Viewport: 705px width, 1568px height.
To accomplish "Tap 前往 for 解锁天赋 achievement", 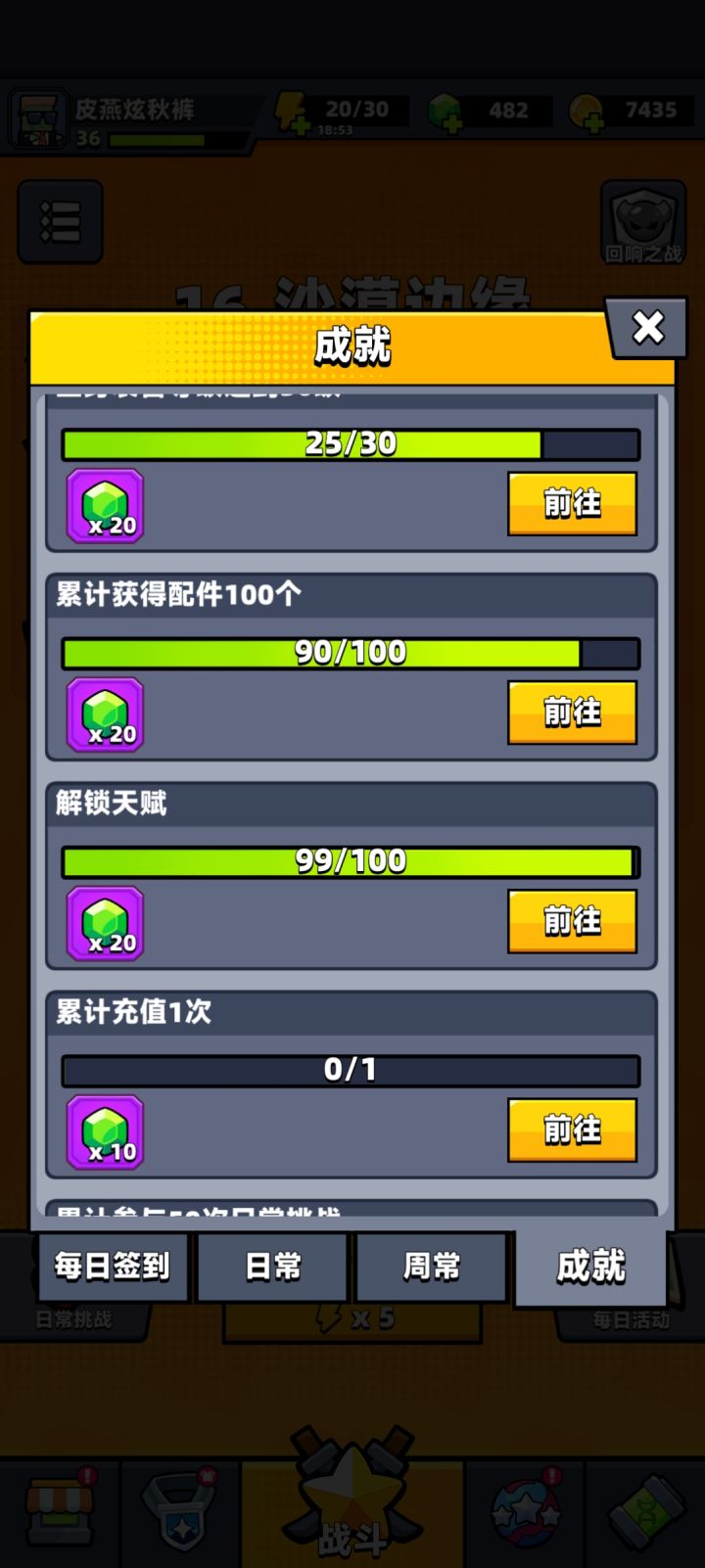I will [572, 921].
